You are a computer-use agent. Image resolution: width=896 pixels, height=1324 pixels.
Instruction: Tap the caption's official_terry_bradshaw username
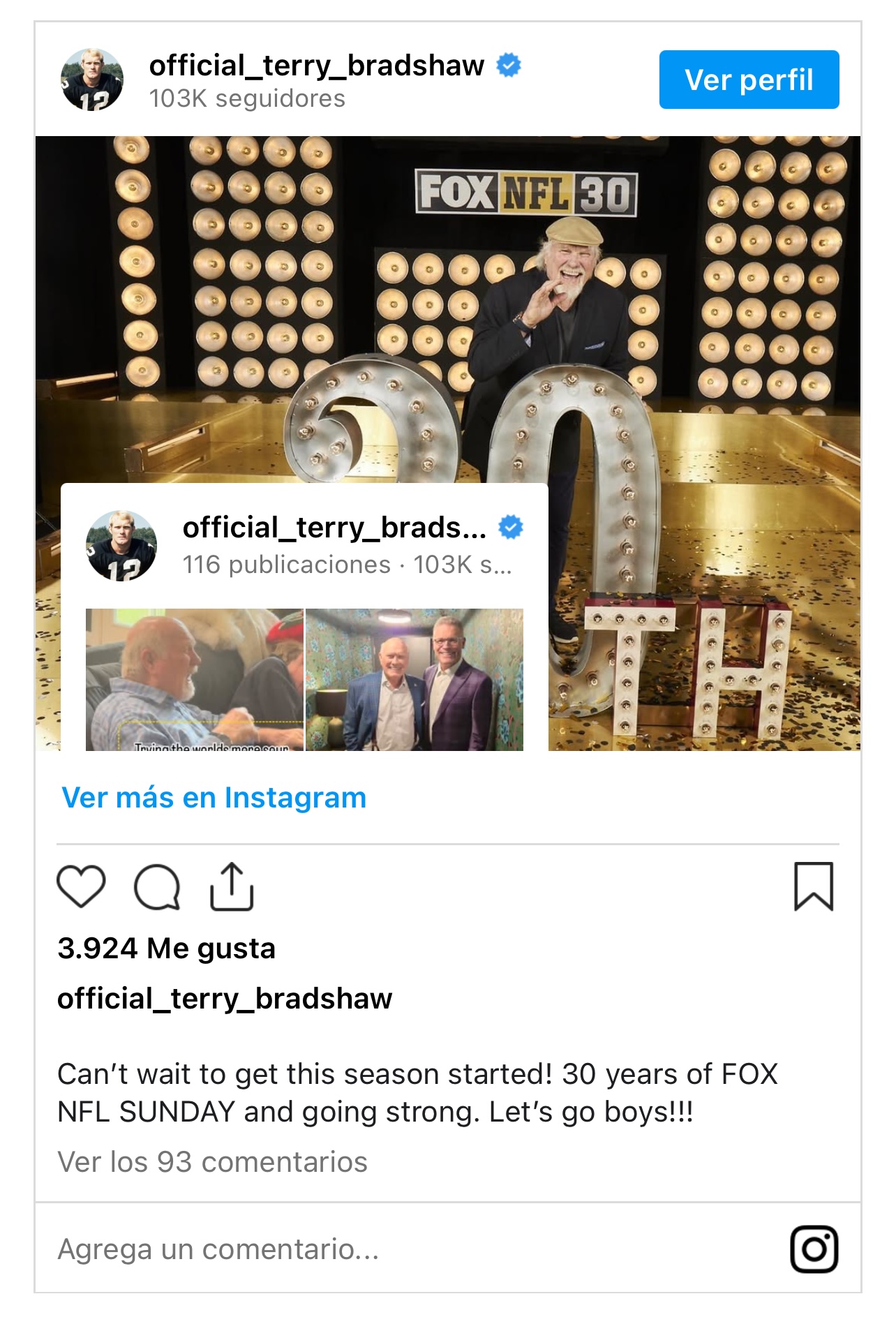tap(225, 999)
